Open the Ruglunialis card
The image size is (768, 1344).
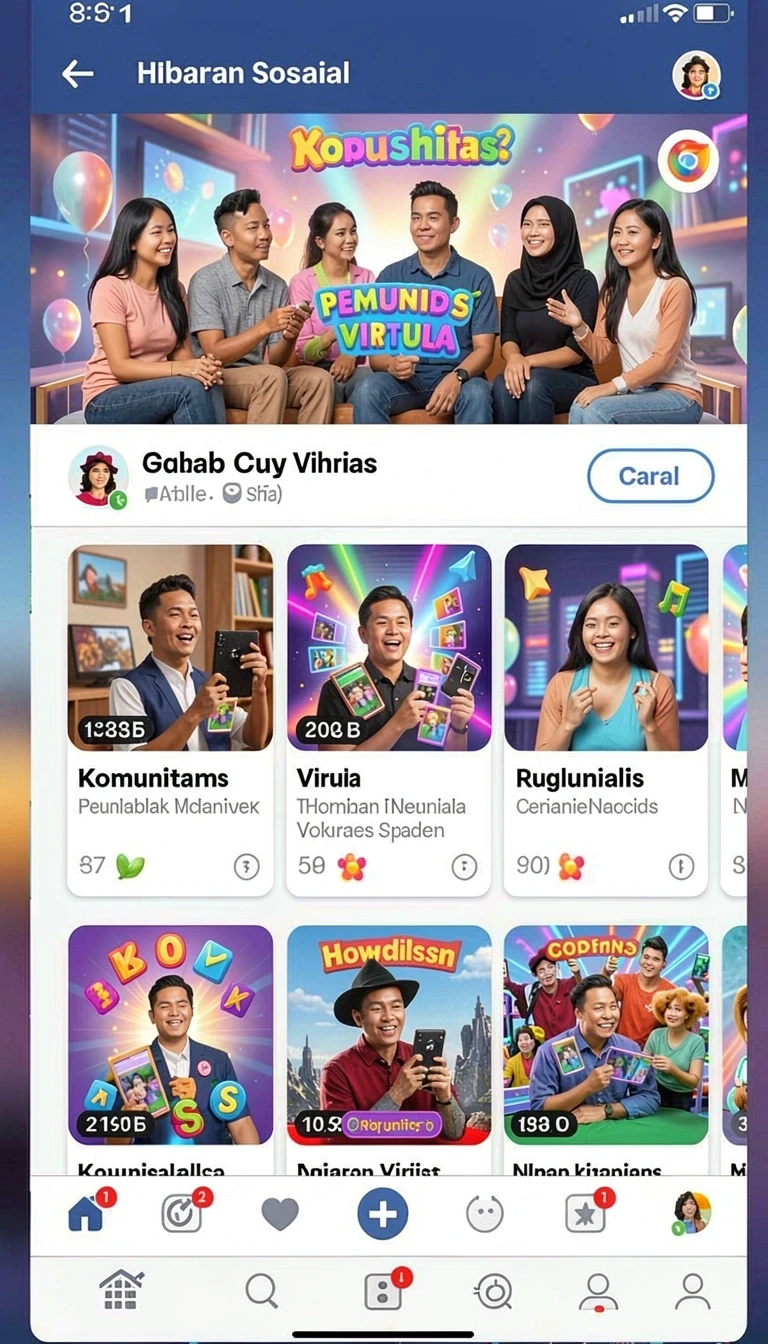coord(606,719)
